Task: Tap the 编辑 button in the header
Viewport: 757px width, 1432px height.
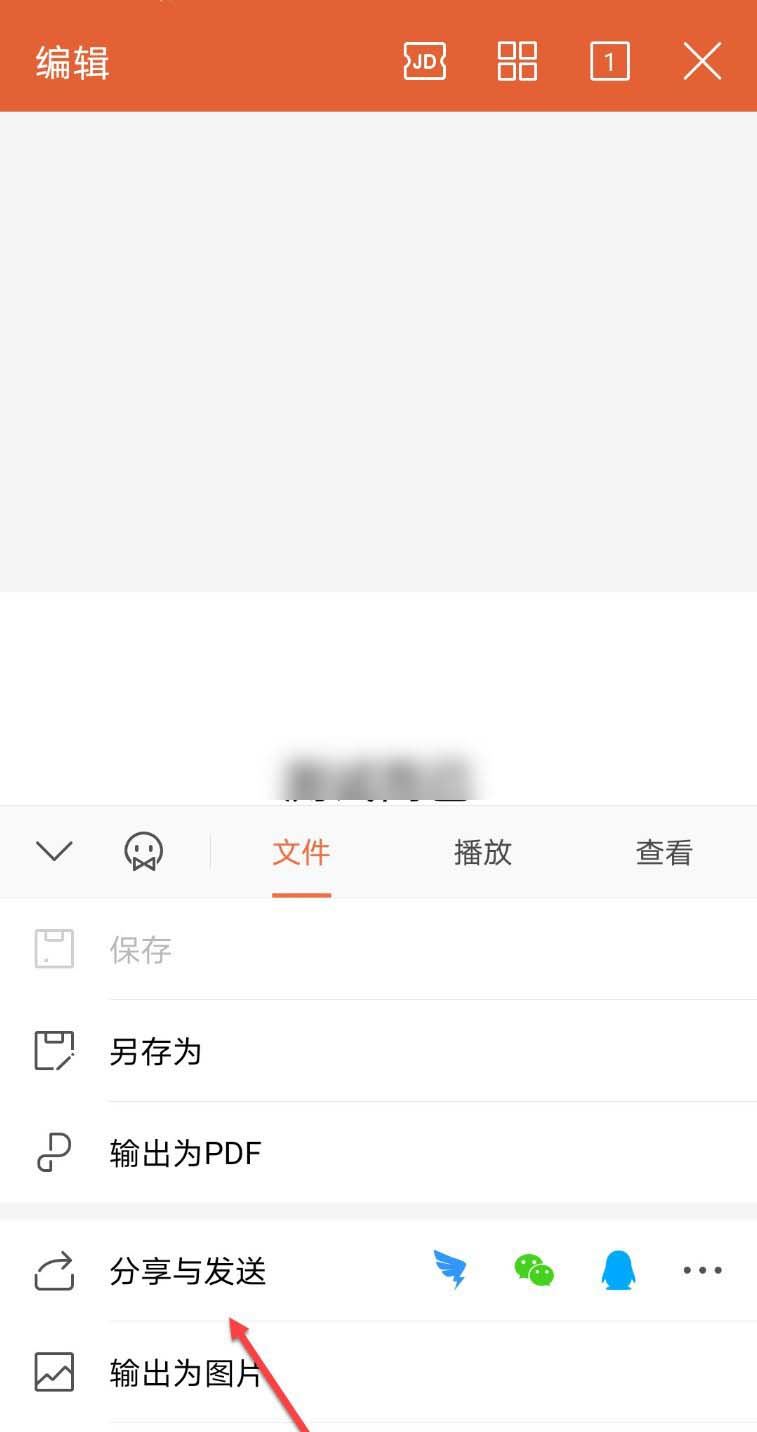Action: point(72,62)
